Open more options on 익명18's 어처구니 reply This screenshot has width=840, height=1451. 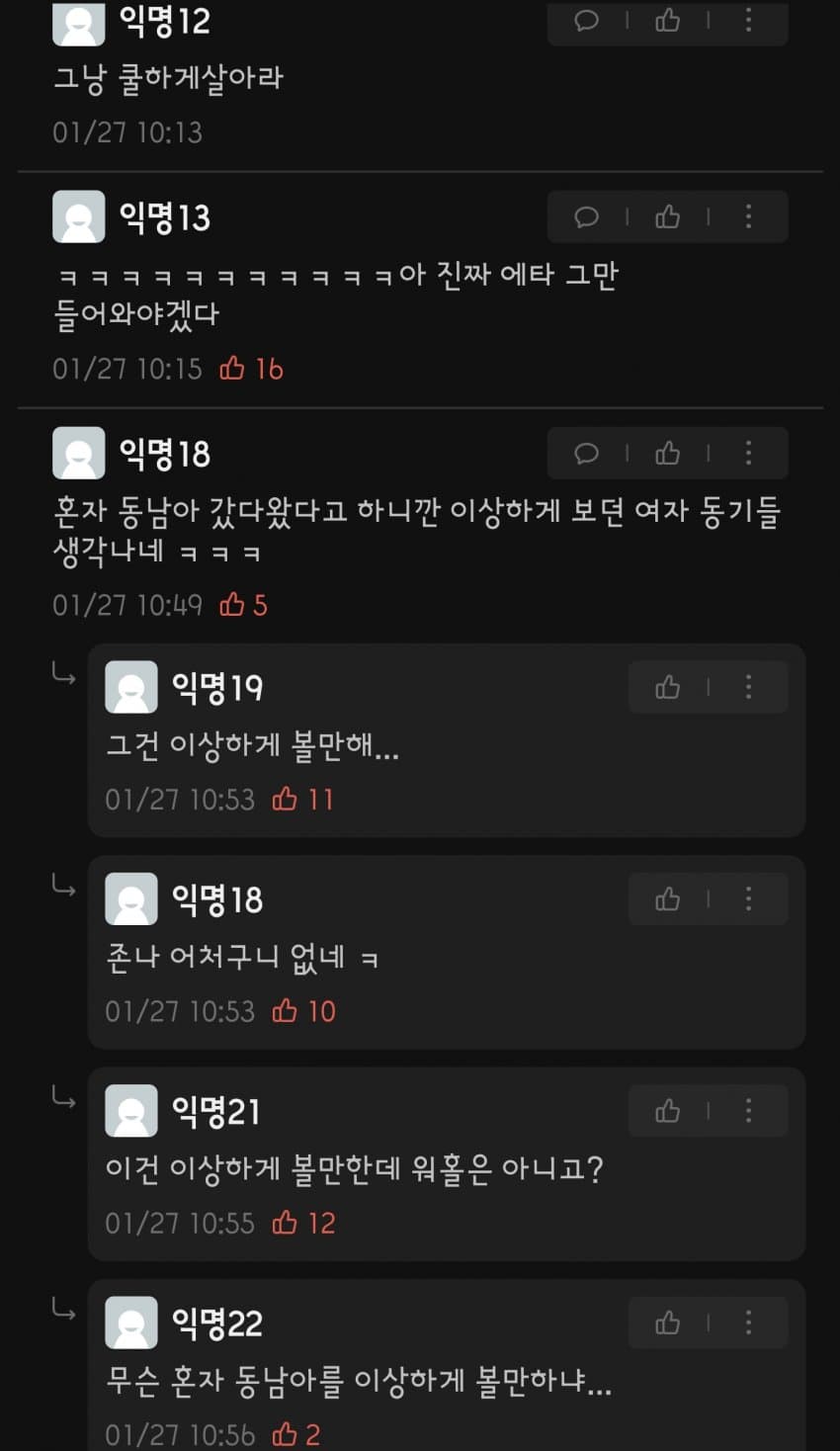pos(748,899)
